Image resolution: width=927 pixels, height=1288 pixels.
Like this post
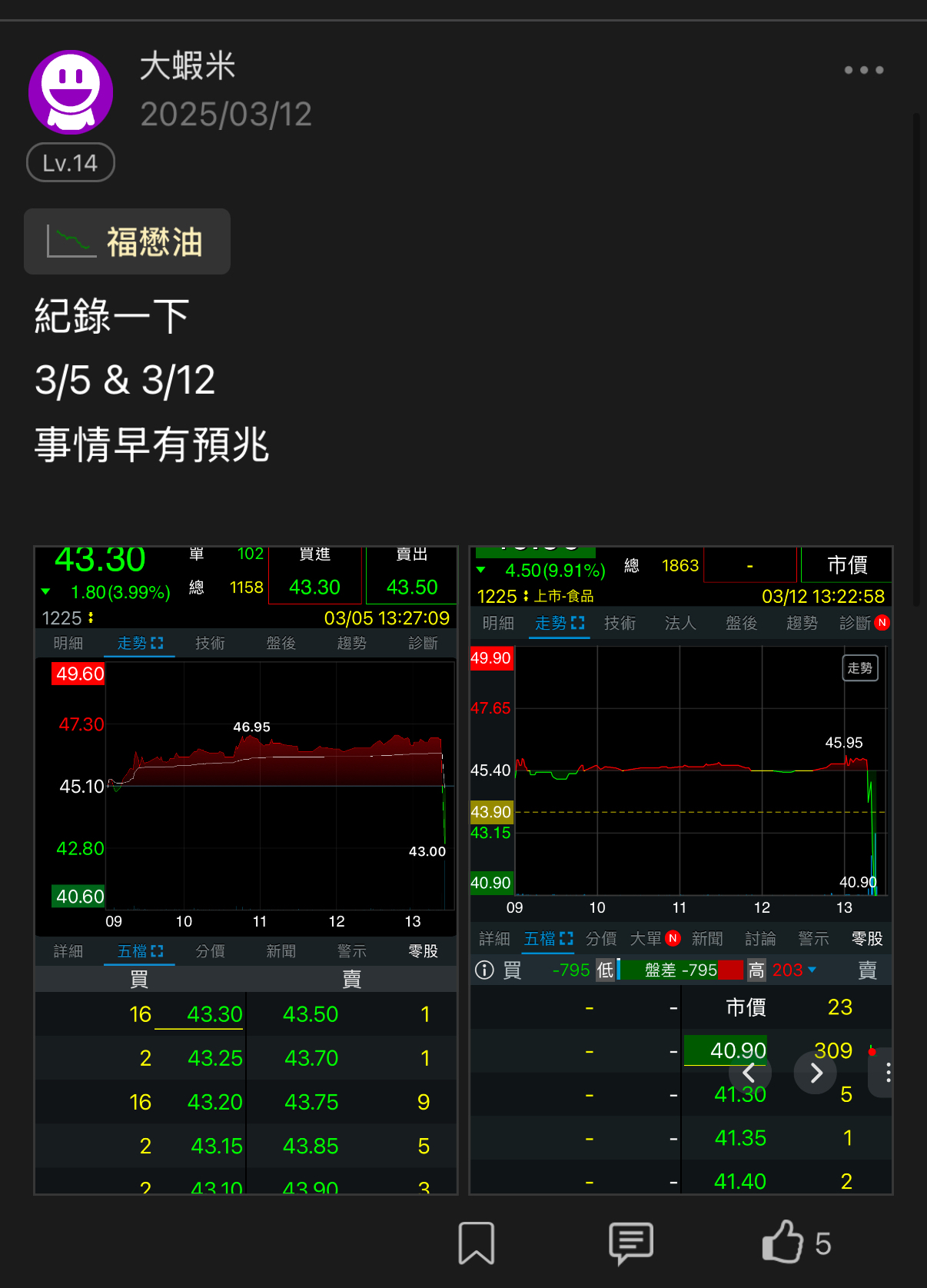coord(783,1243)
